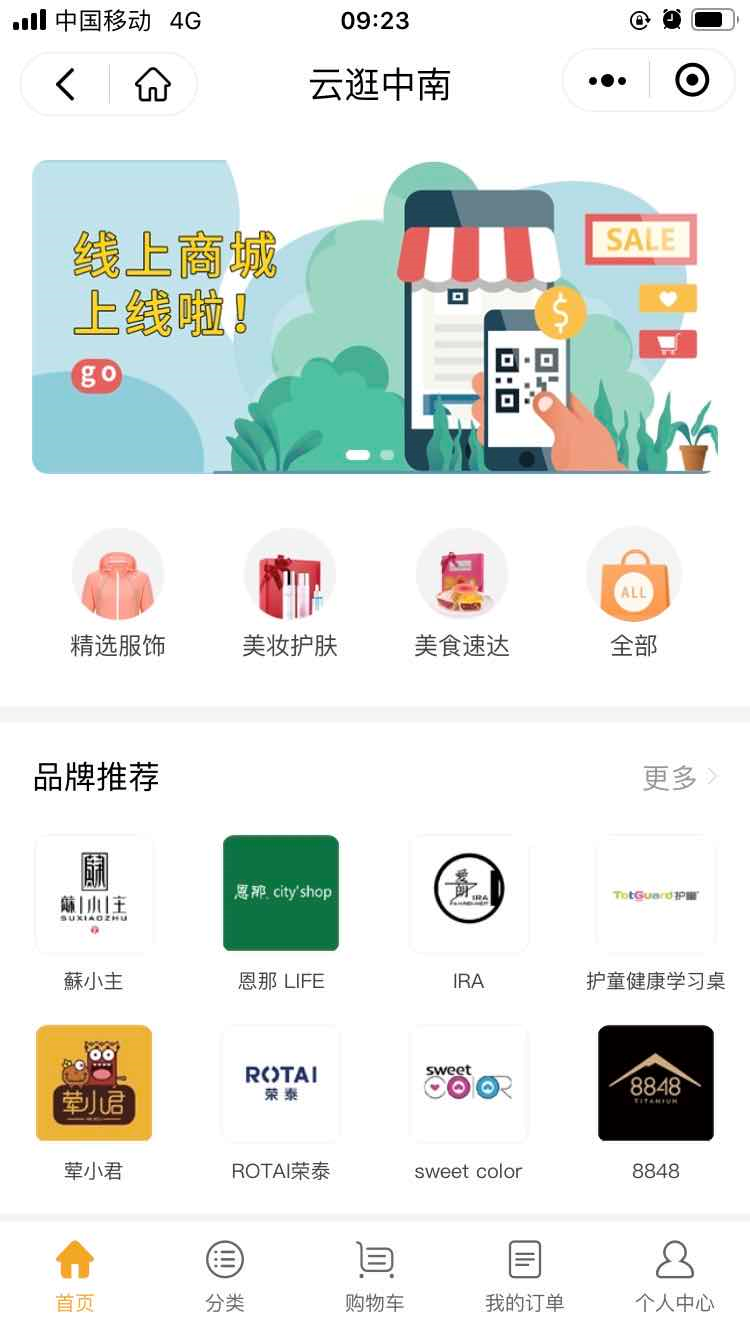Open the 美食速达 category icon

pos(462,575)
